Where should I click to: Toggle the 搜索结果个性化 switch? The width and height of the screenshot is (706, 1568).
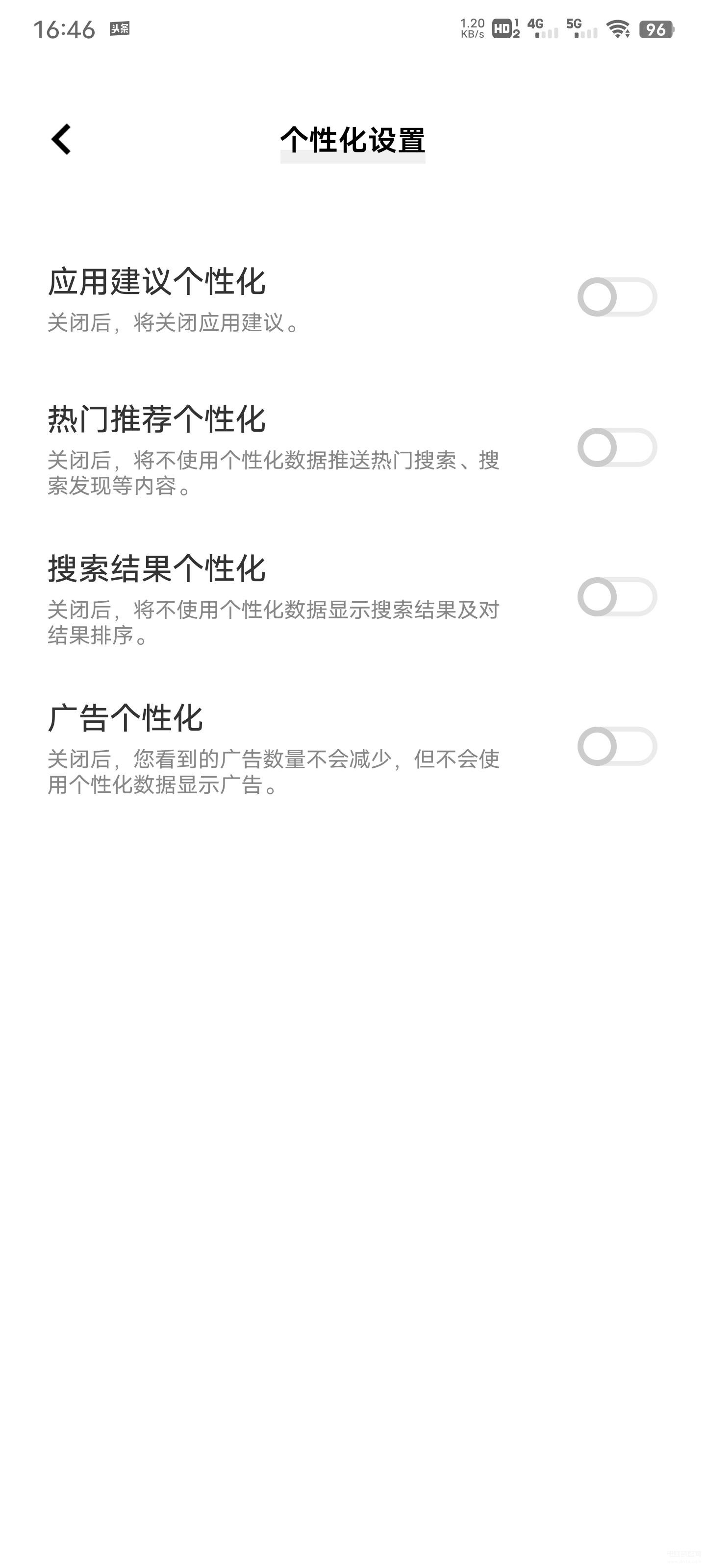point(617,596)
